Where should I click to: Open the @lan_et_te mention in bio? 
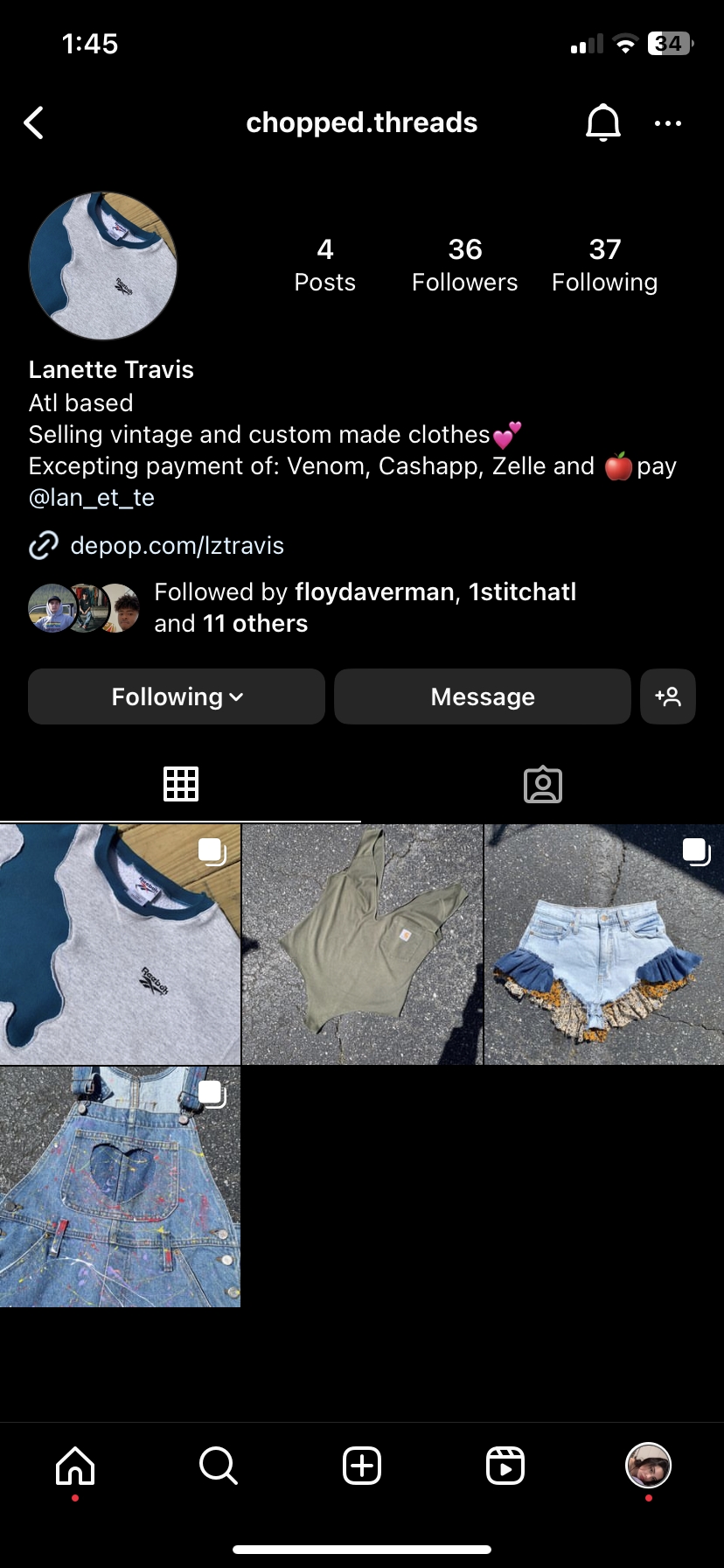click(x=92, y=497)
